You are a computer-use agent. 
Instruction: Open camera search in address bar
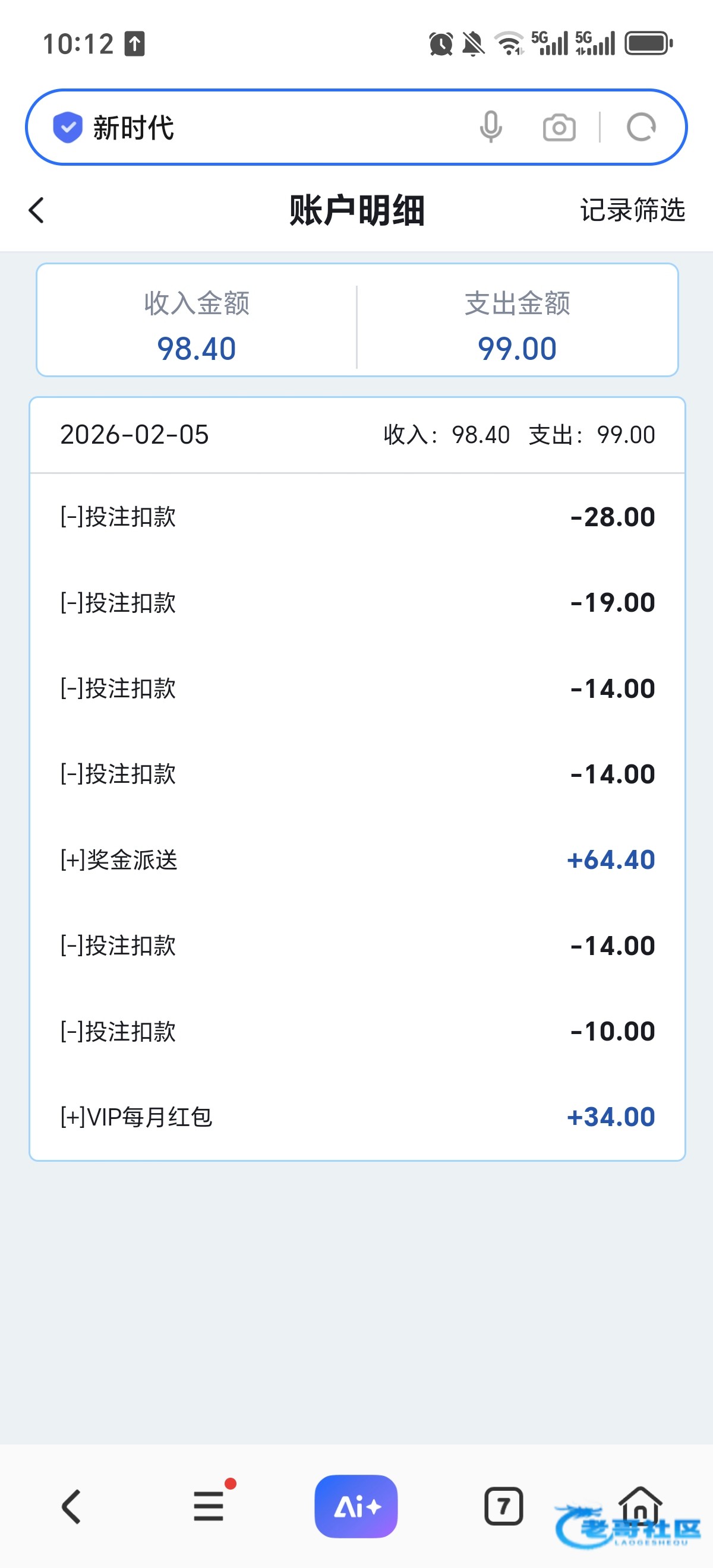pyautogui.click(x=559, y=128)
